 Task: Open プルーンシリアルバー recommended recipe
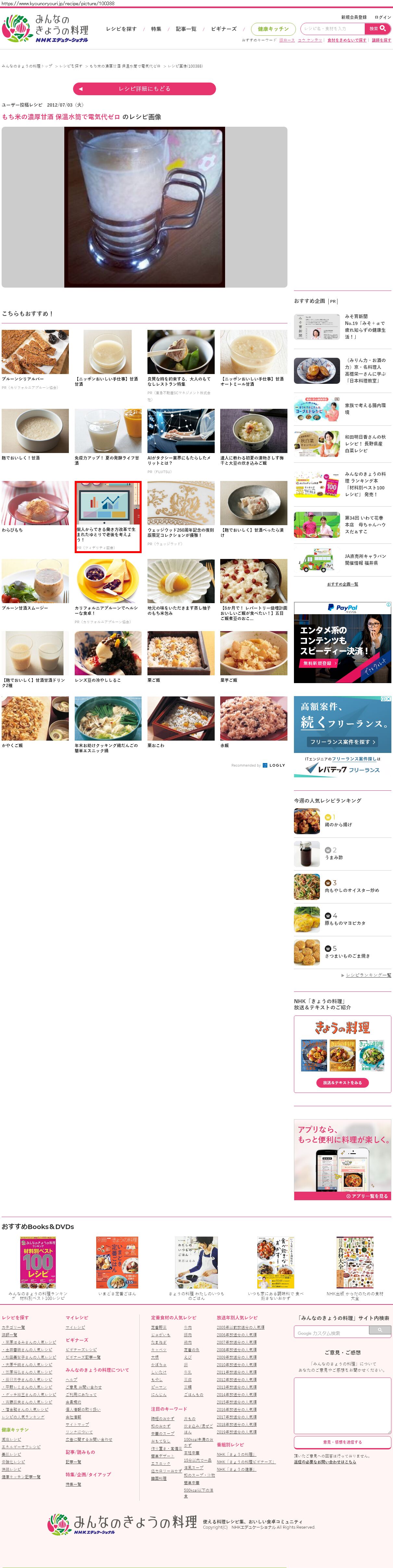35,353
